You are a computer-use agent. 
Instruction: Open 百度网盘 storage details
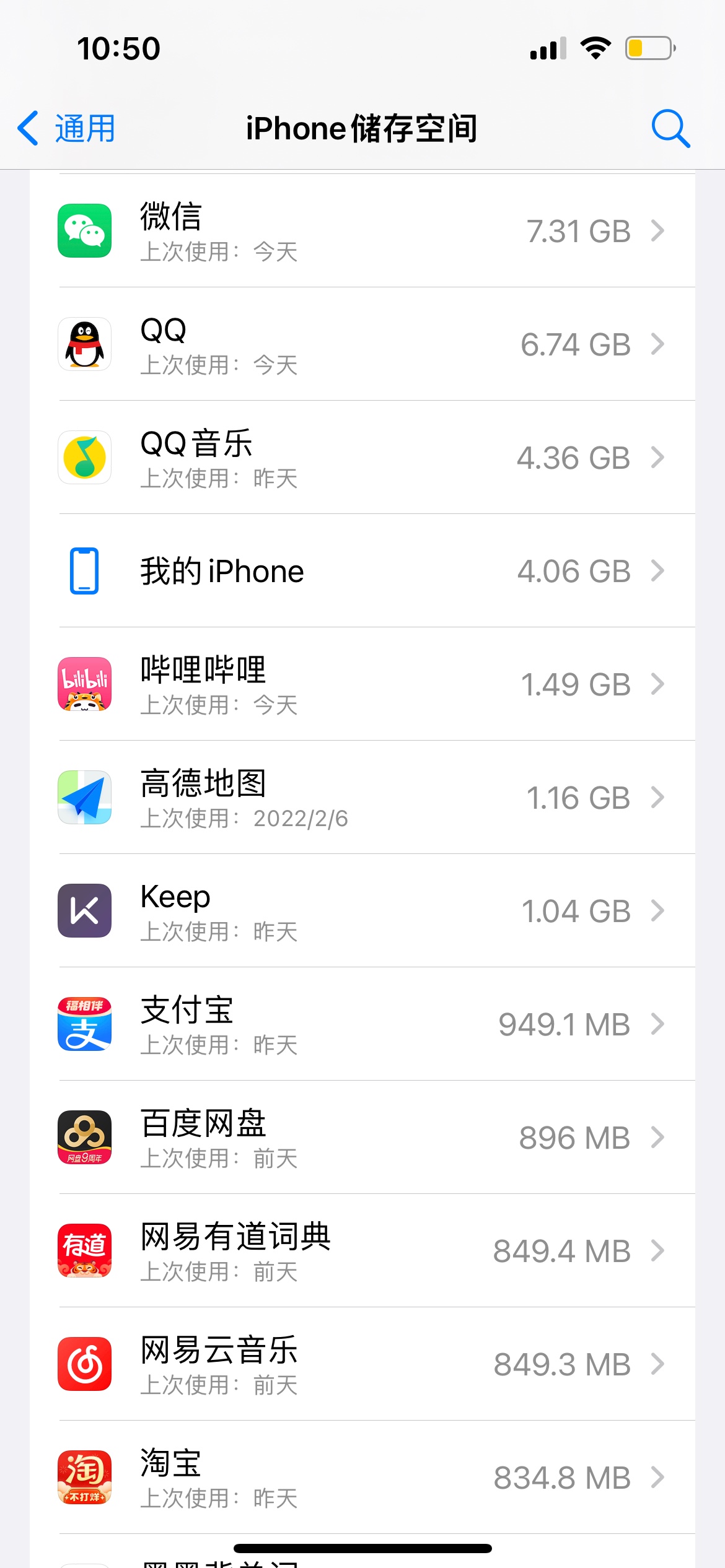pyautogui.click(x=362, y=1138)
